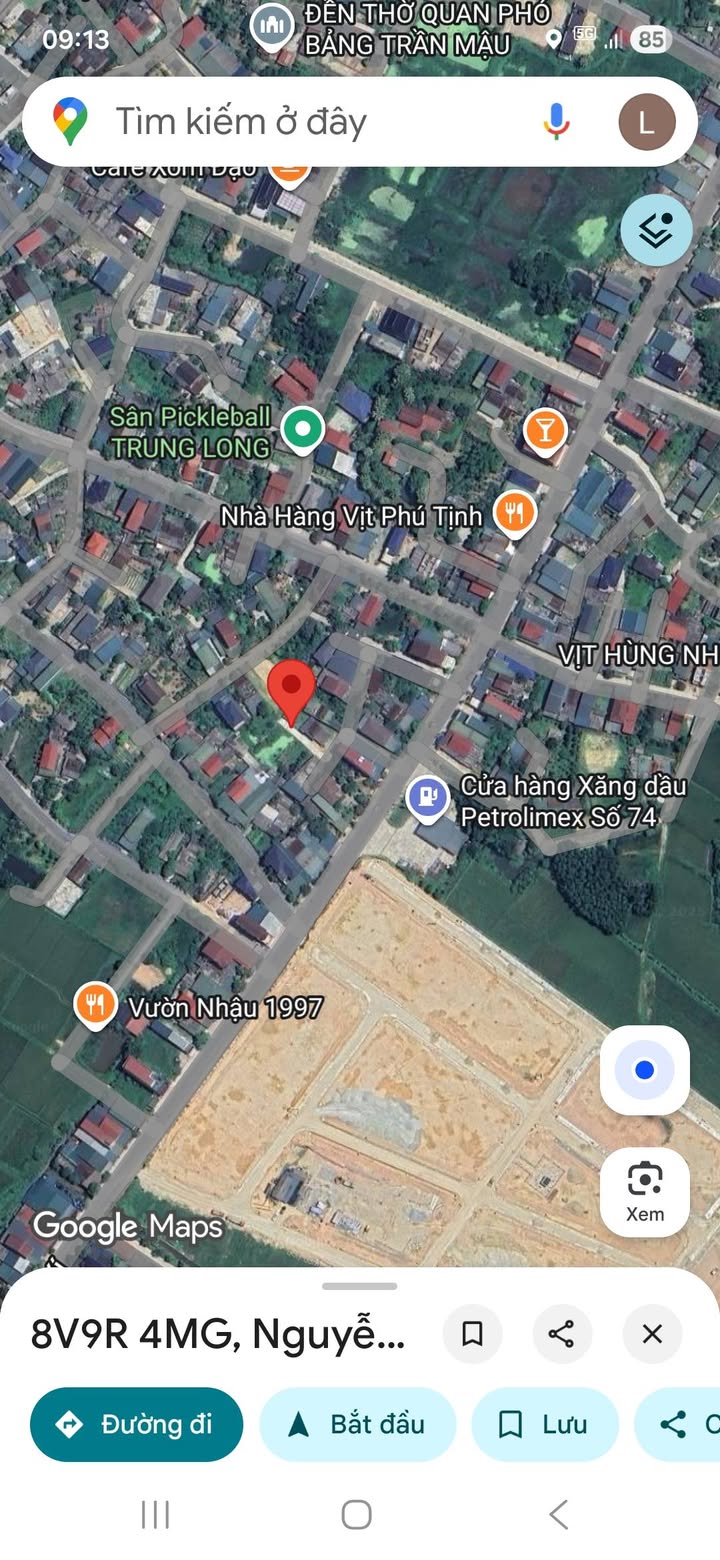Get directions with Đường đi
720x1560 pixels.
coord(137,1424)
